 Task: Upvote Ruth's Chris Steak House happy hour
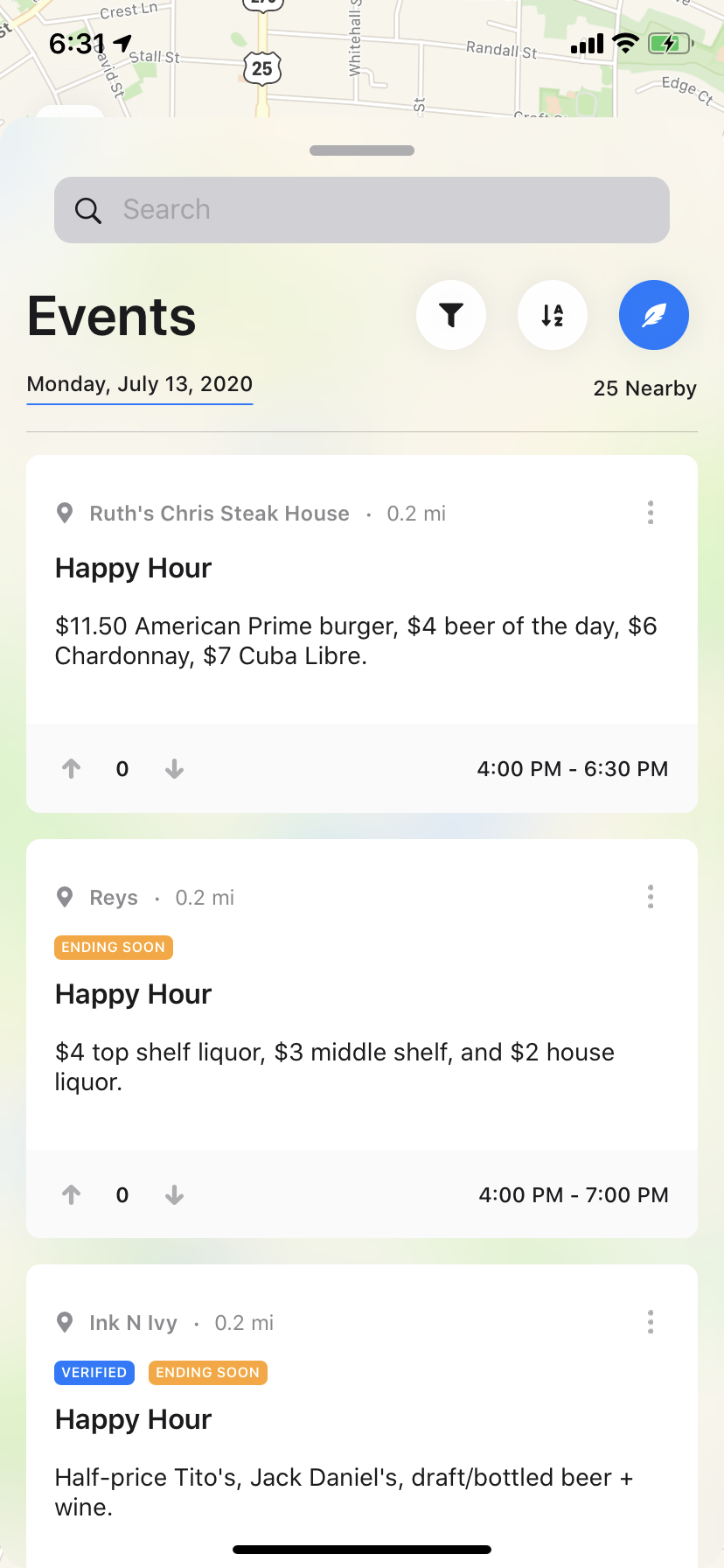72,769
